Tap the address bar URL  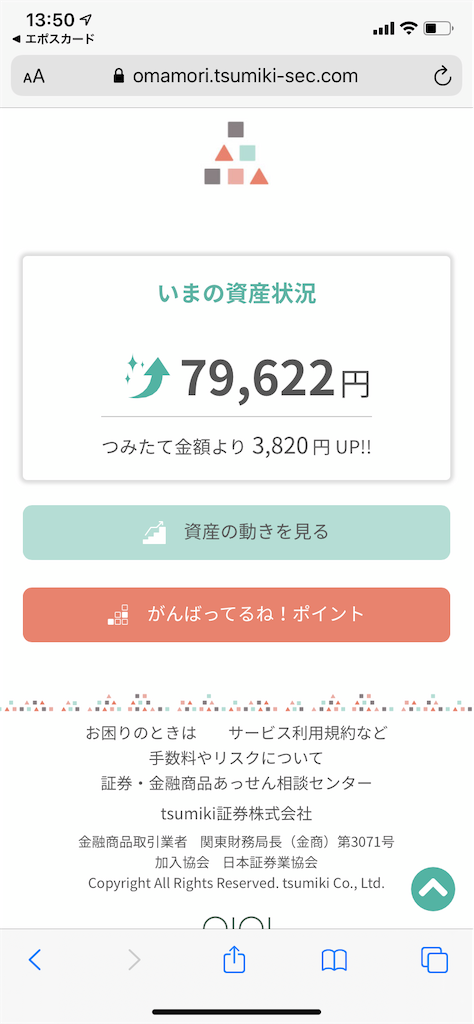coord(236,76)
